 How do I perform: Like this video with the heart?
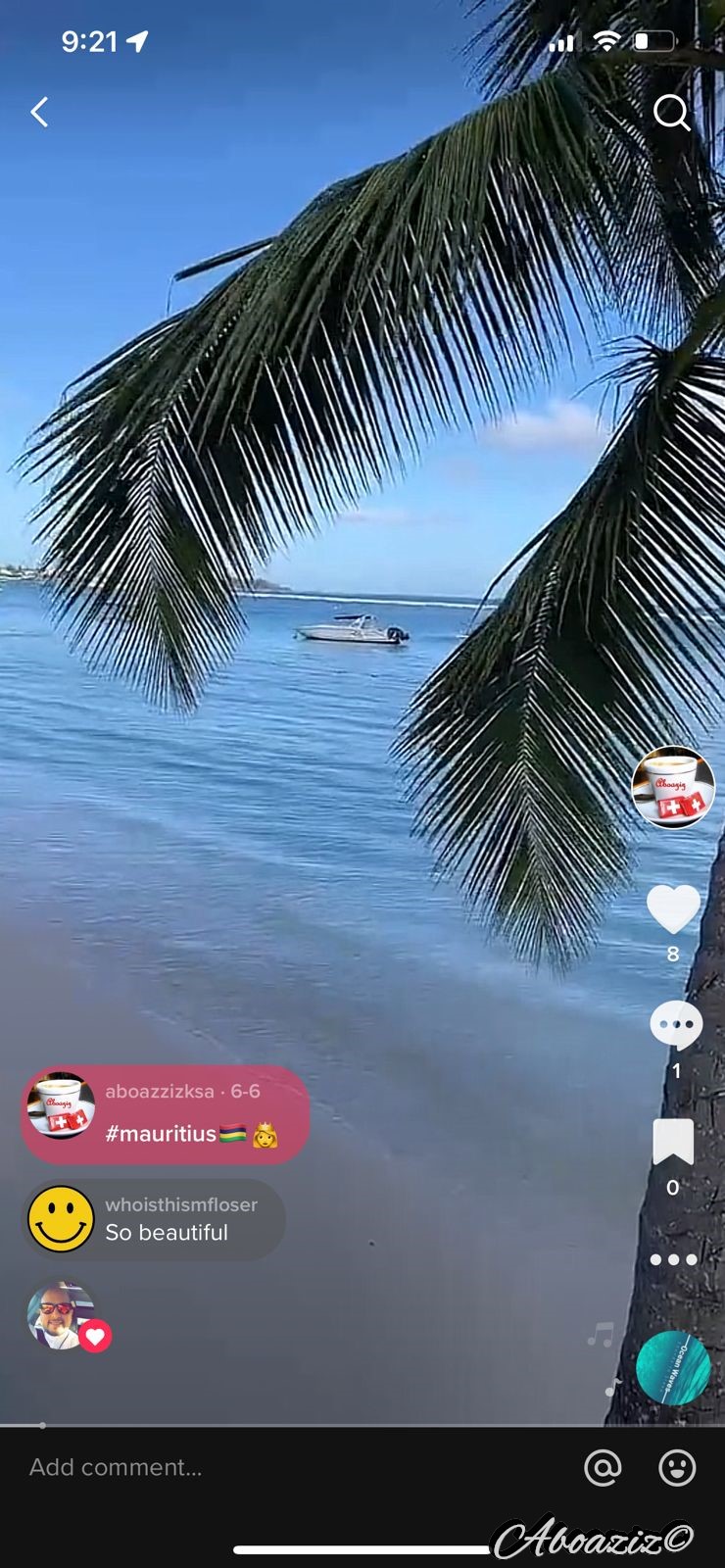click(x=673, y=908)
